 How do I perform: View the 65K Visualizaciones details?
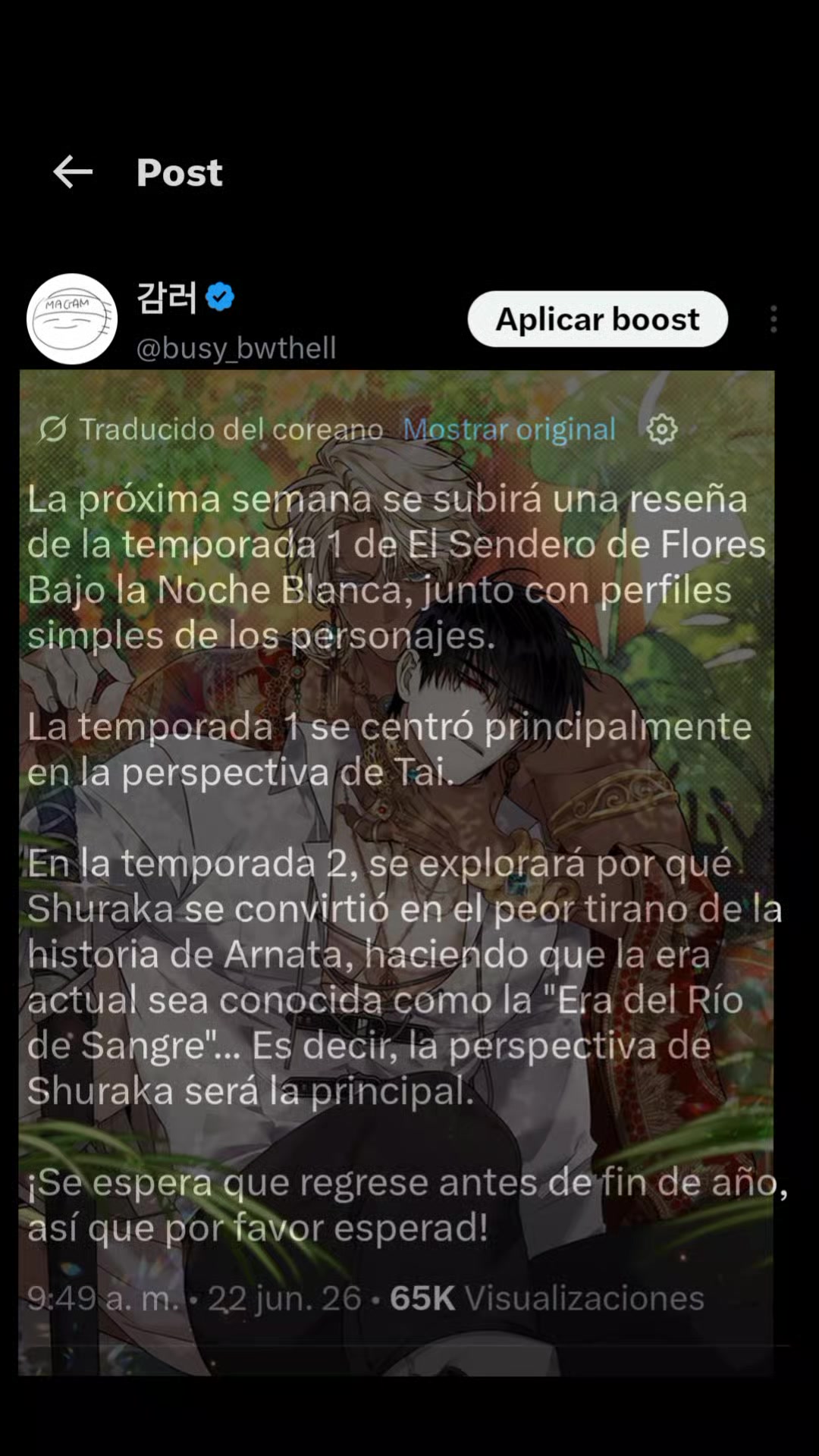[547, 1298]
